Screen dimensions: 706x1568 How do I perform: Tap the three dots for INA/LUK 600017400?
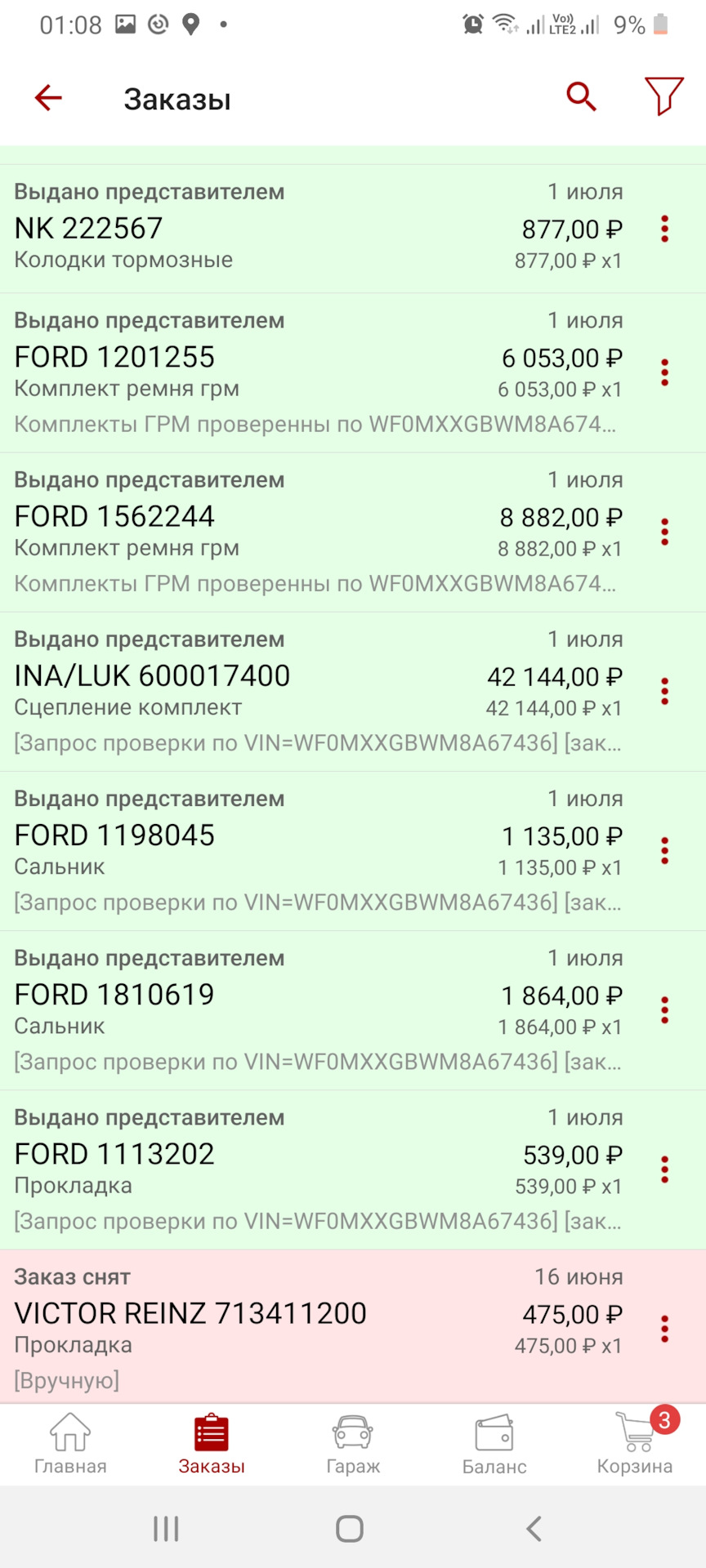pos(665,692)
